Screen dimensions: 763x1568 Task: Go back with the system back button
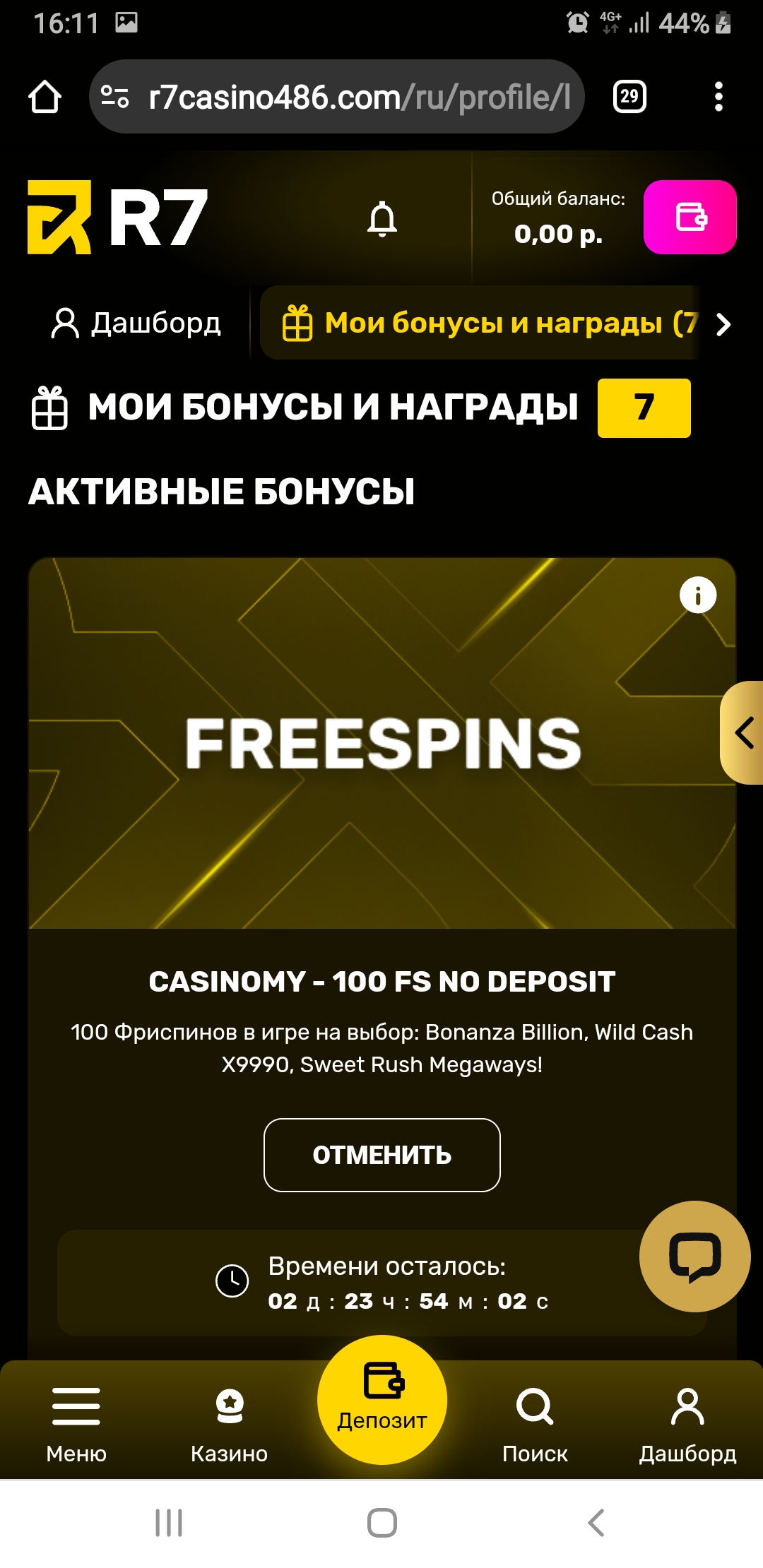(596, 1522)
